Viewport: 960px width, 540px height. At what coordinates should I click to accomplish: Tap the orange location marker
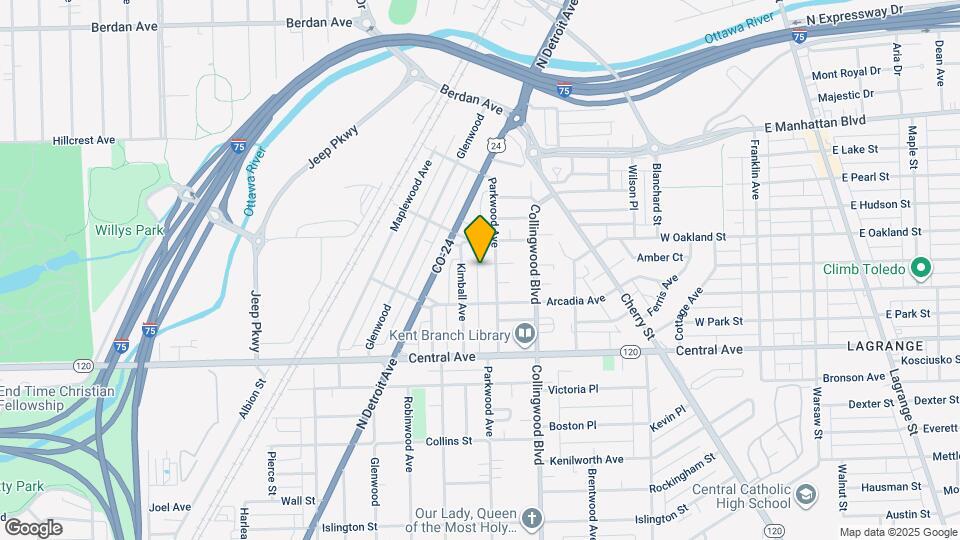click(x=480, y=239)
